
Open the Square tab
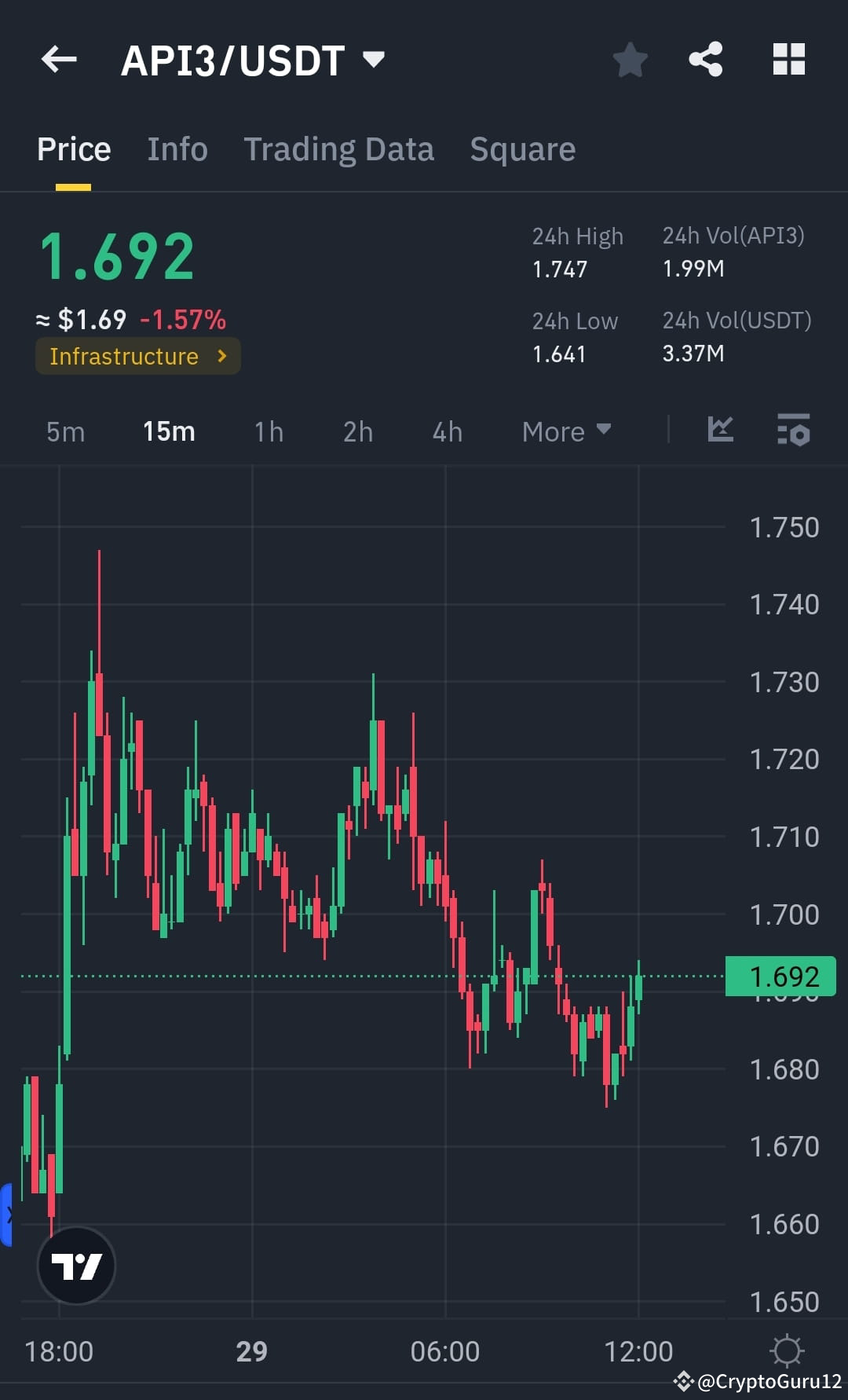pyautogui.click(x=521, y=149)
